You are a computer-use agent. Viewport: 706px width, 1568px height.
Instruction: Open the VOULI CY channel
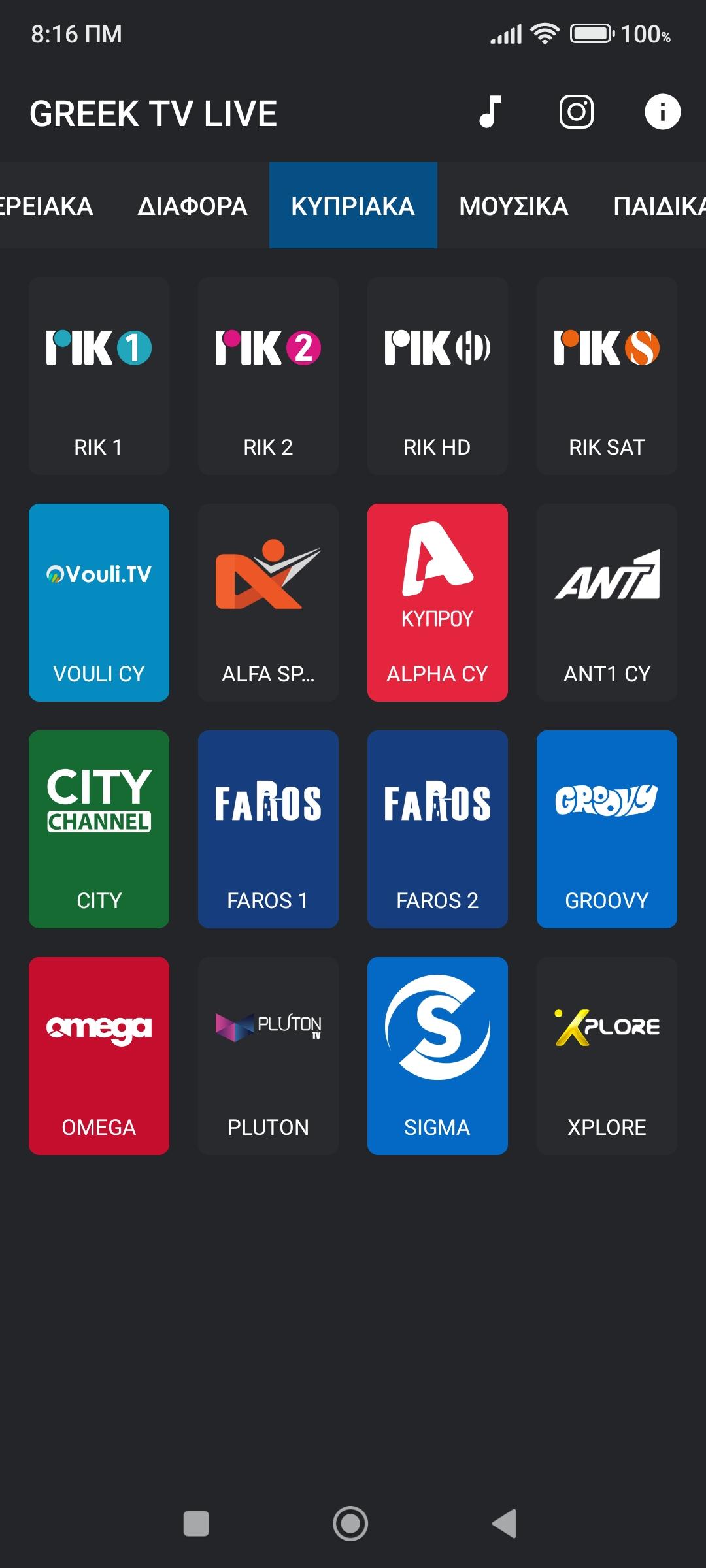(x=99, y=602)
